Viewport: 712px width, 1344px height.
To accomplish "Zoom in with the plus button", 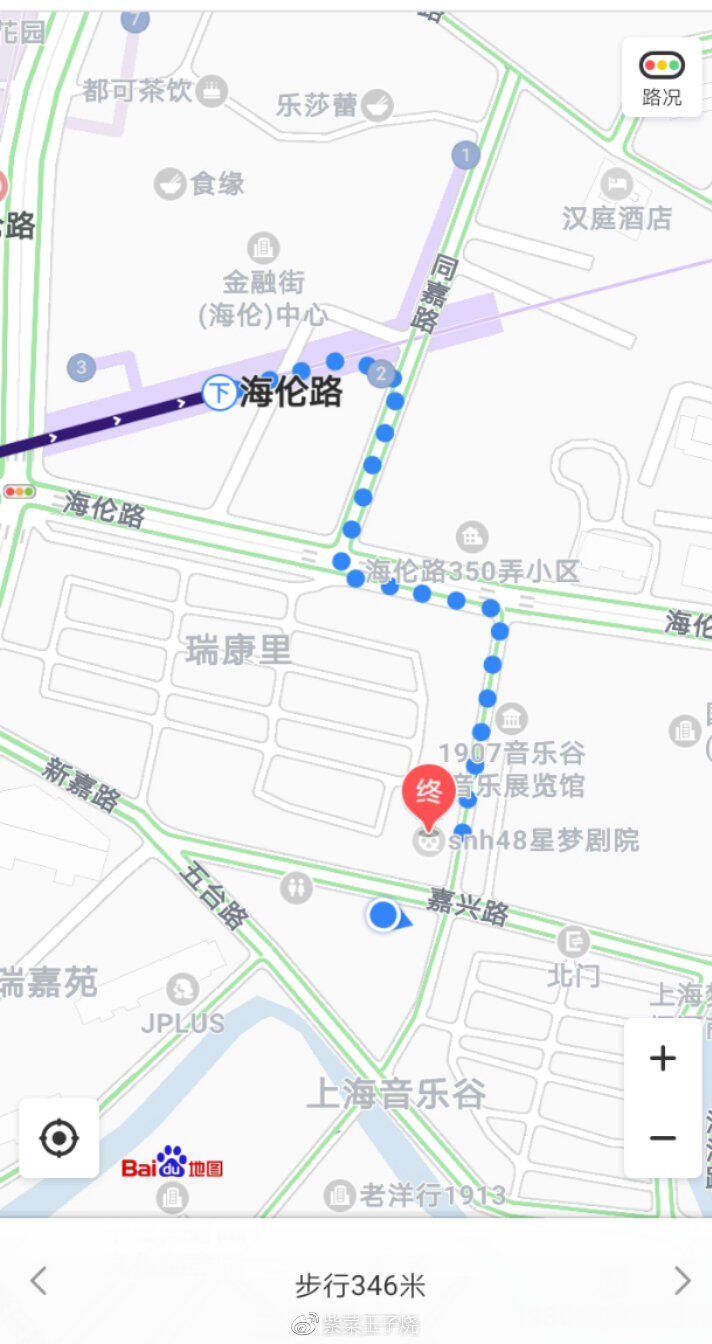I will pos(663,1058).
